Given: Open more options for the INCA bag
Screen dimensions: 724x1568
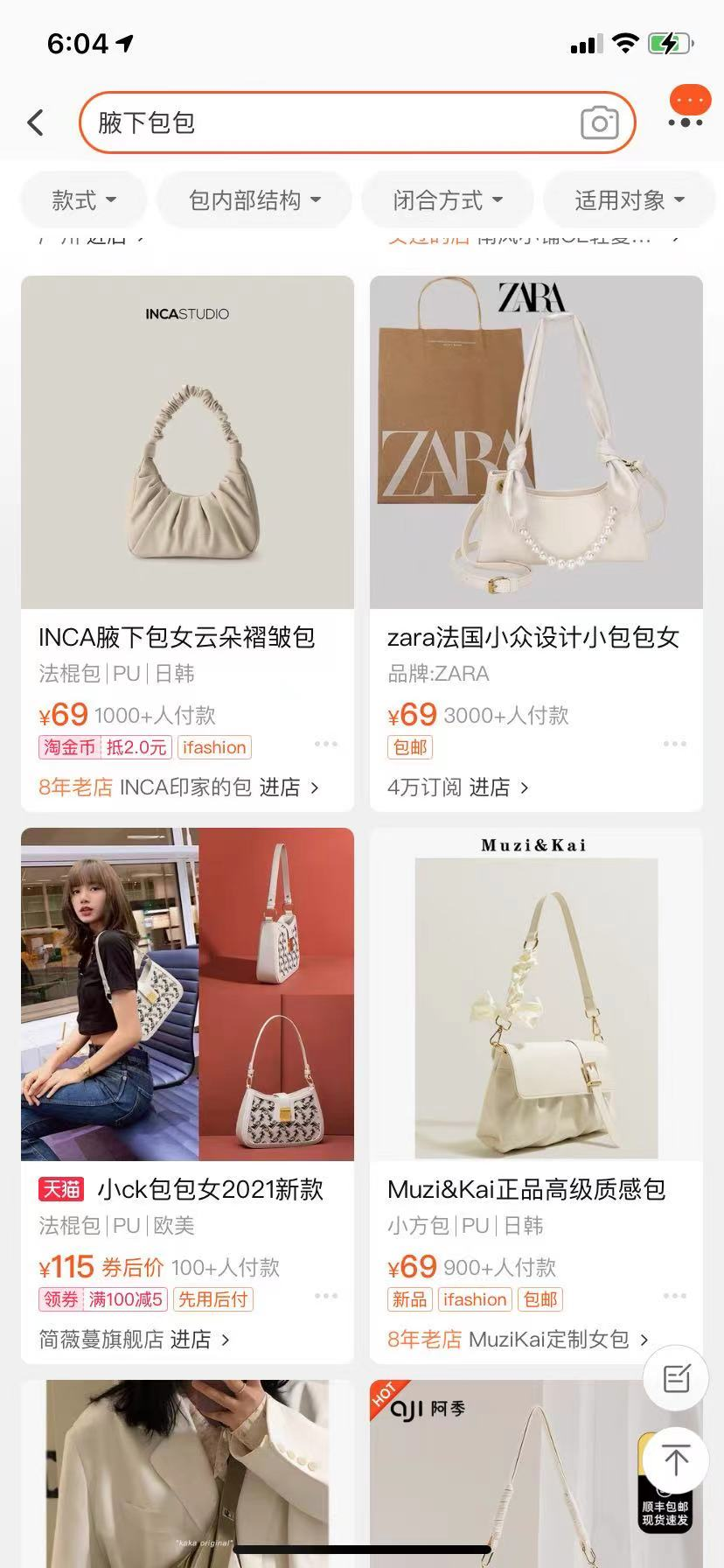Looking at the screenshot, I should (325, 744).
